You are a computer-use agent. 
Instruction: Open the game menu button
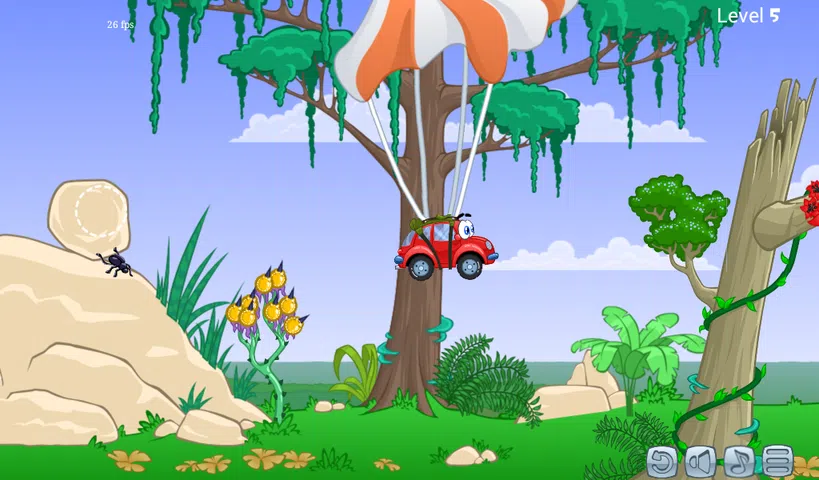[x=778, y=461]
